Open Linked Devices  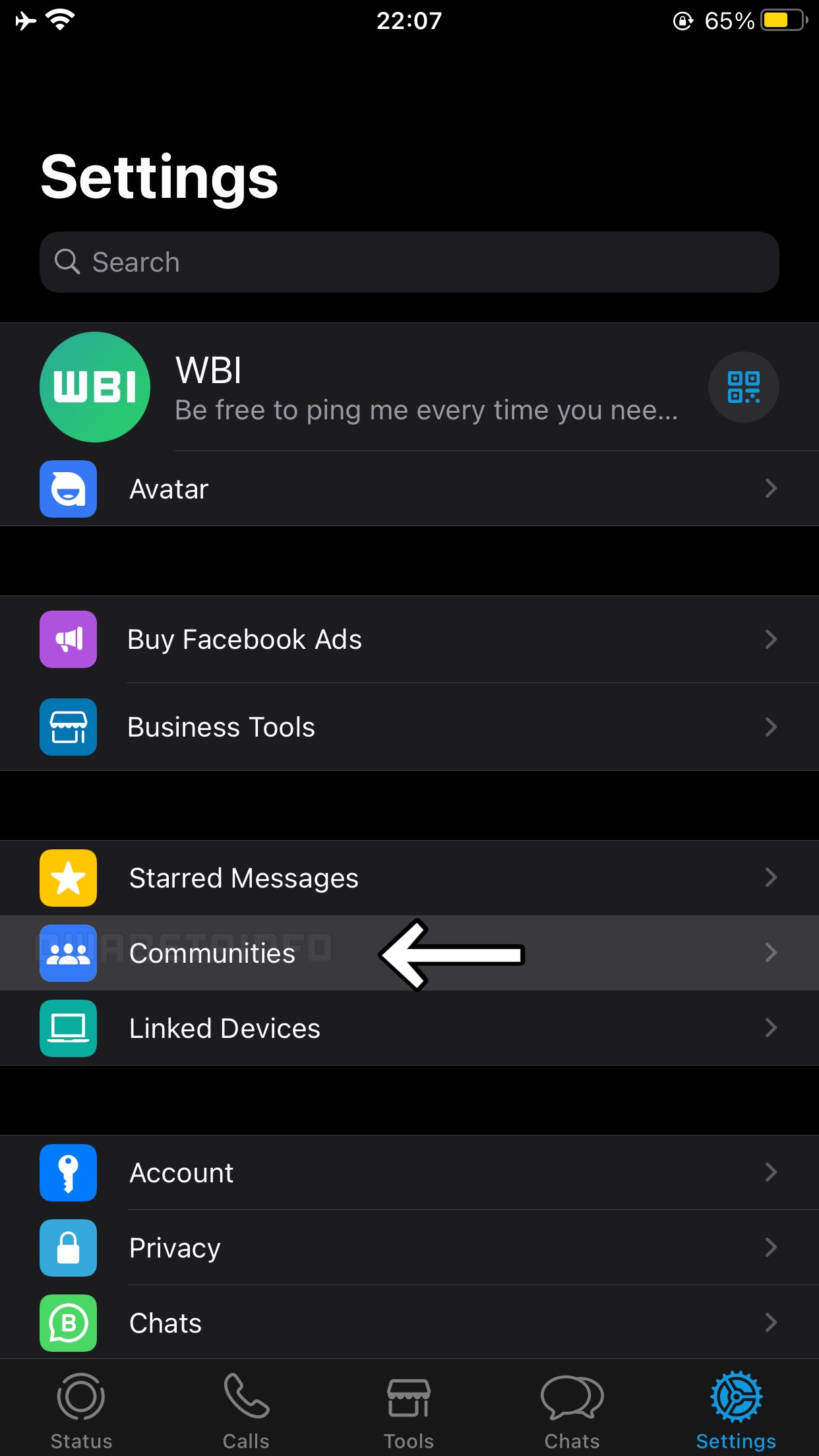(x=409, y=1028)
